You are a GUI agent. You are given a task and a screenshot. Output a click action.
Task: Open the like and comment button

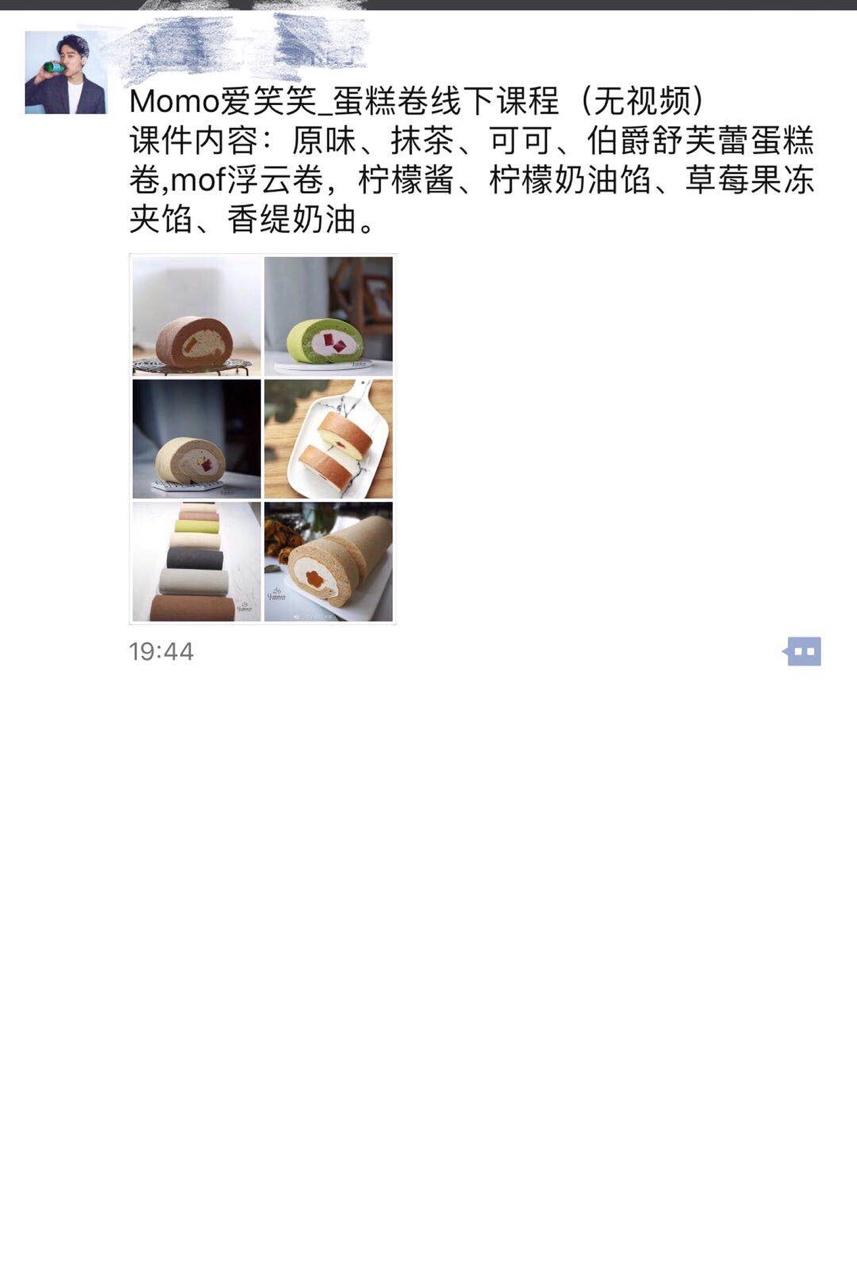(802, 652)
